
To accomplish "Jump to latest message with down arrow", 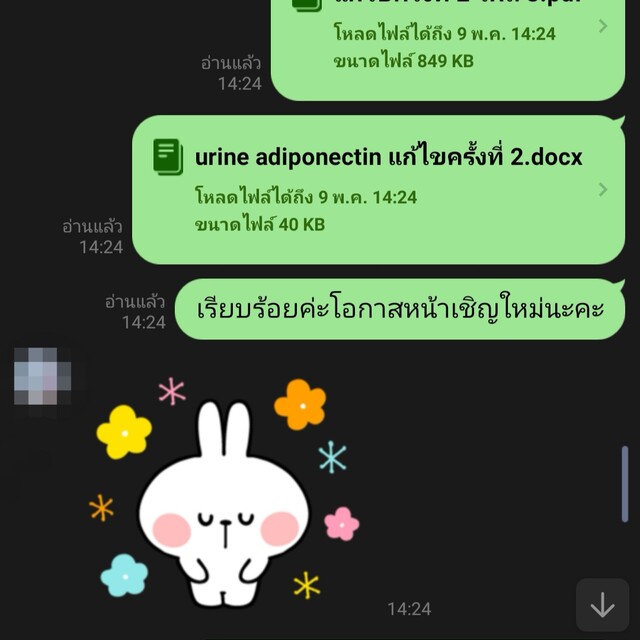I will 602,605.
